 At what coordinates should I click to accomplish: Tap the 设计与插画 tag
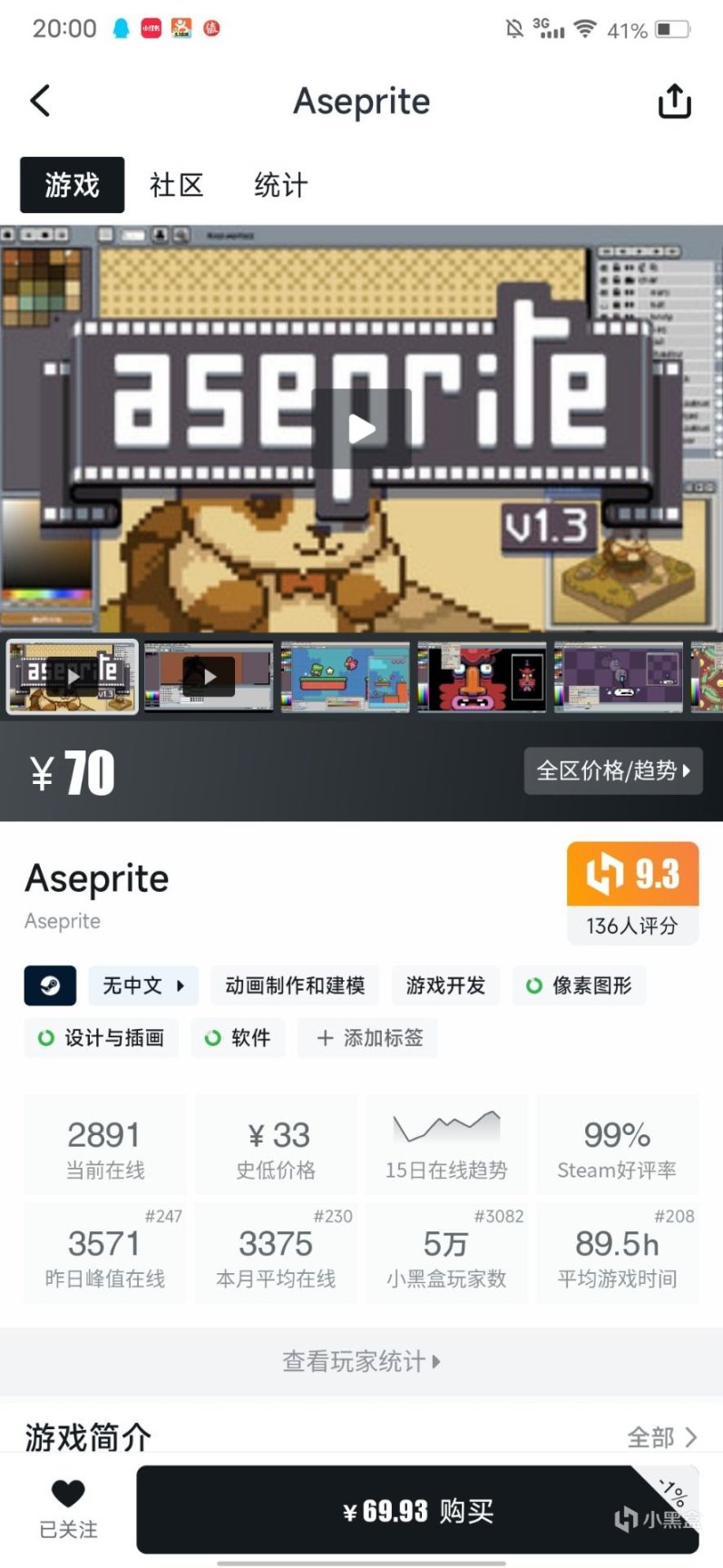[101, 1038]
